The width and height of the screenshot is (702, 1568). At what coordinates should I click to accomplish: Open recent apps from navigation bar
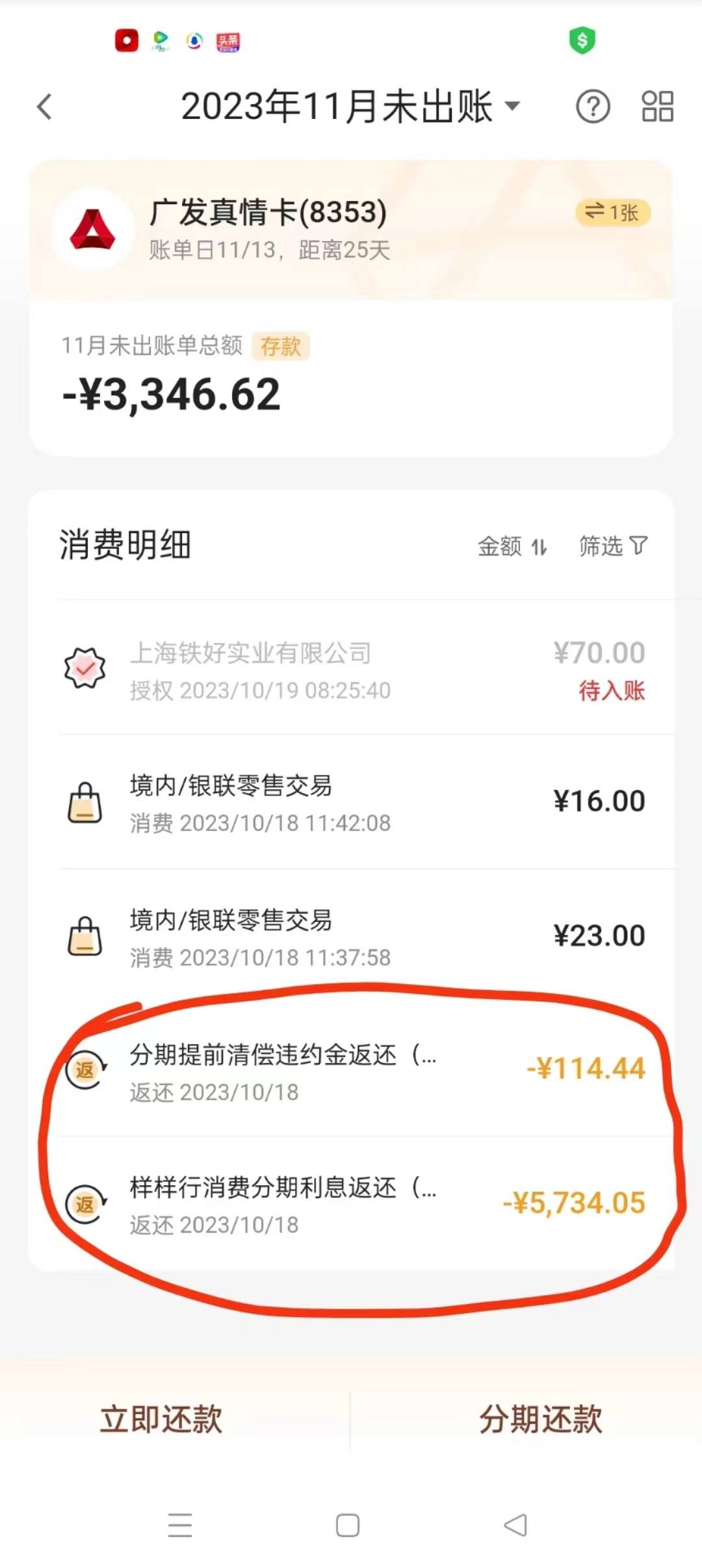point(180,1525)
